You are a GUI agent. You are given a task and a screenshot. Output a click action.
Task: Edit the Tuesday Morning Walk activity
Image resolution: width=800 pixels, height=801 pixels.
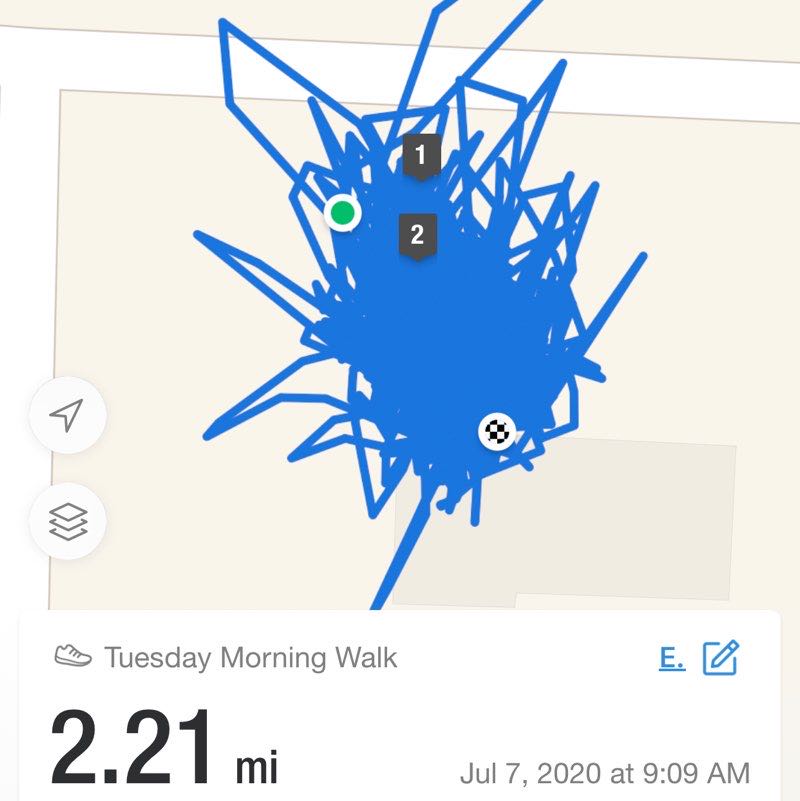click(721, 657)
